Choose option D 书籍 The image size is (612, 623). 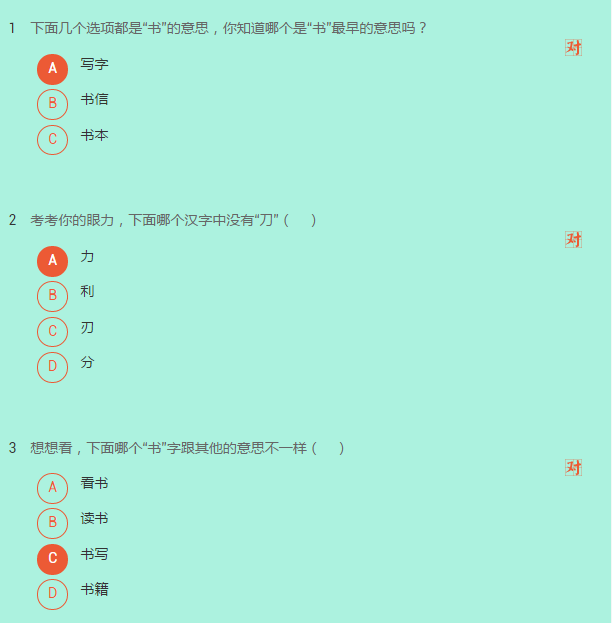point(53,594)
